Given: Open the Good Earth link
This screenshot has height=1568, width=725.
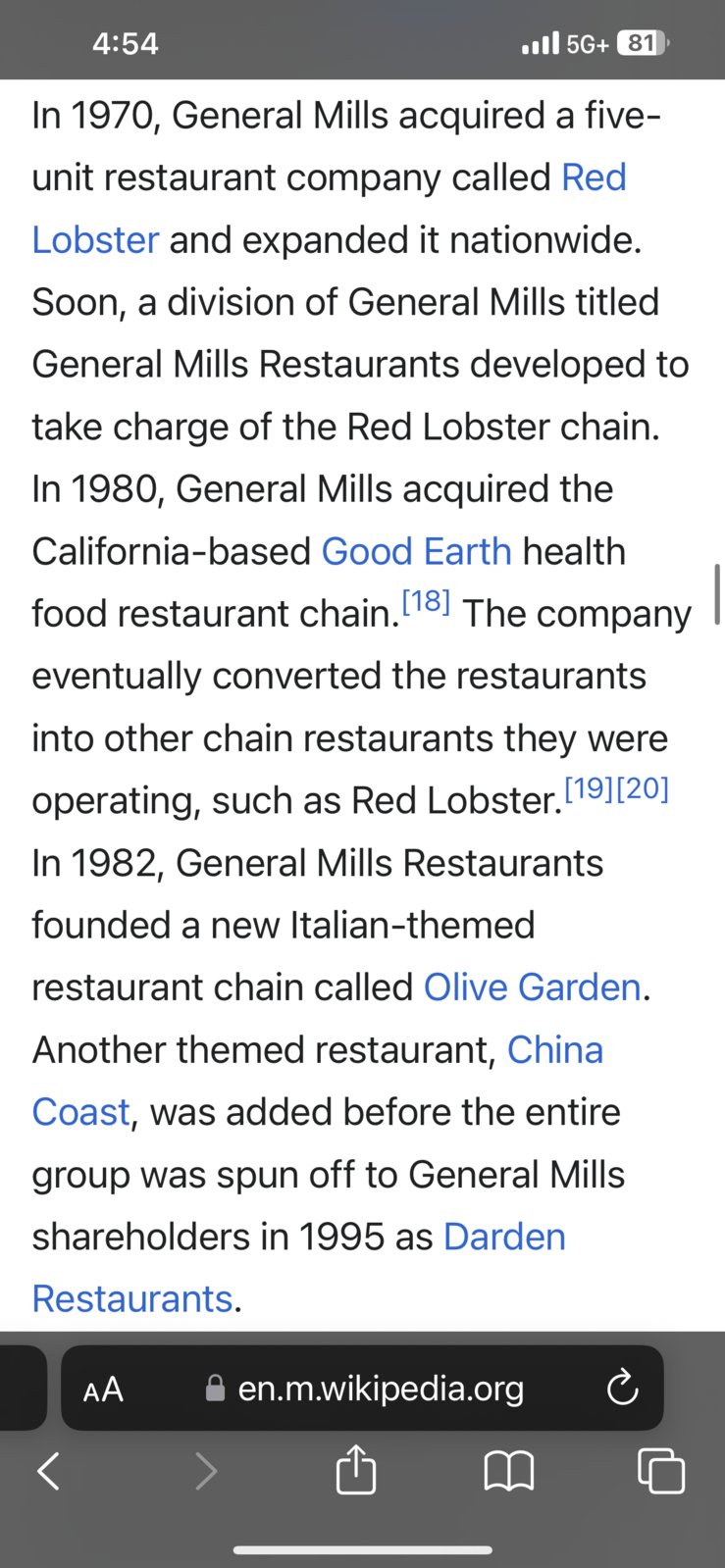Looking at the screenshot, I should click(x=416, y=551).
